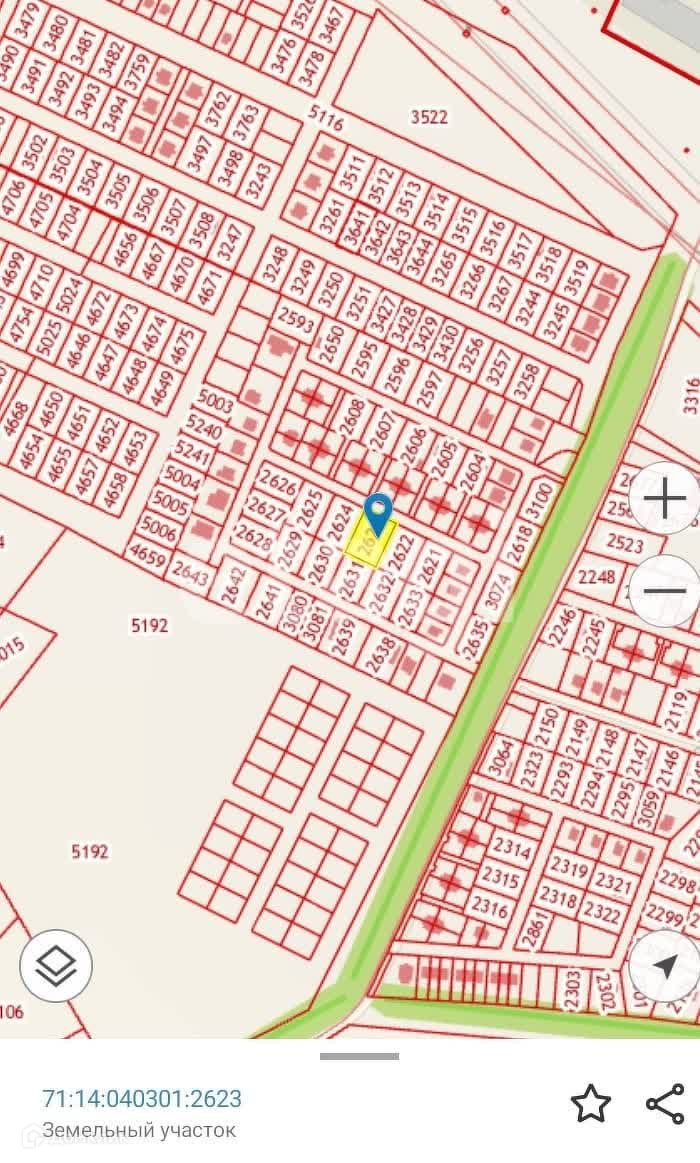Open cadastral number 71:14:040301:2623 link
Screen dimensions: 700x1163
coord(142,1098)
